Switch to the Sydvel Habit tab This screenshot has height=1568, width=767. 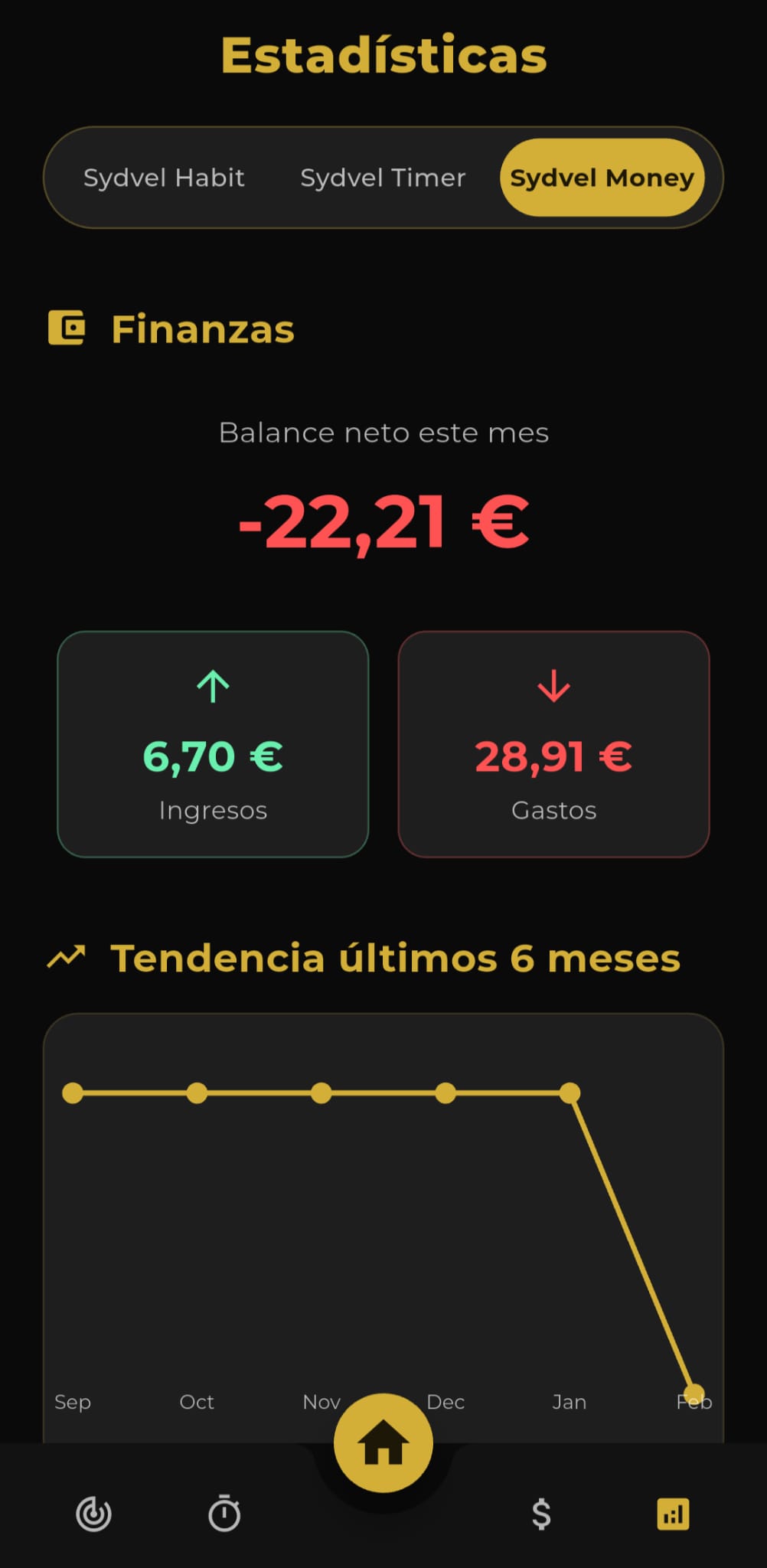tap(164, 178)
